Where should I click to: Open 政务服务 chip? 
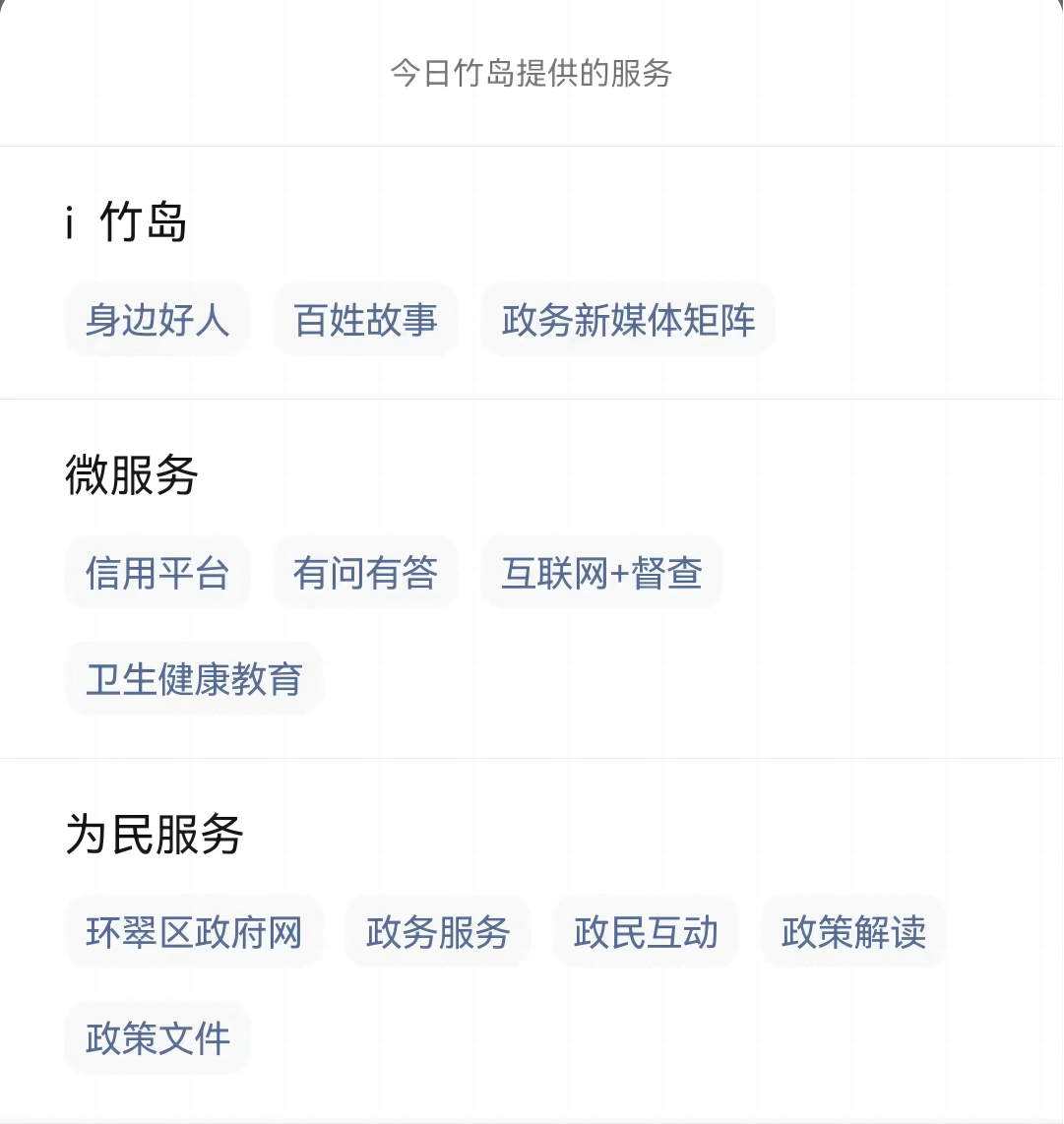pyautogui.click(x=438, y=932)
